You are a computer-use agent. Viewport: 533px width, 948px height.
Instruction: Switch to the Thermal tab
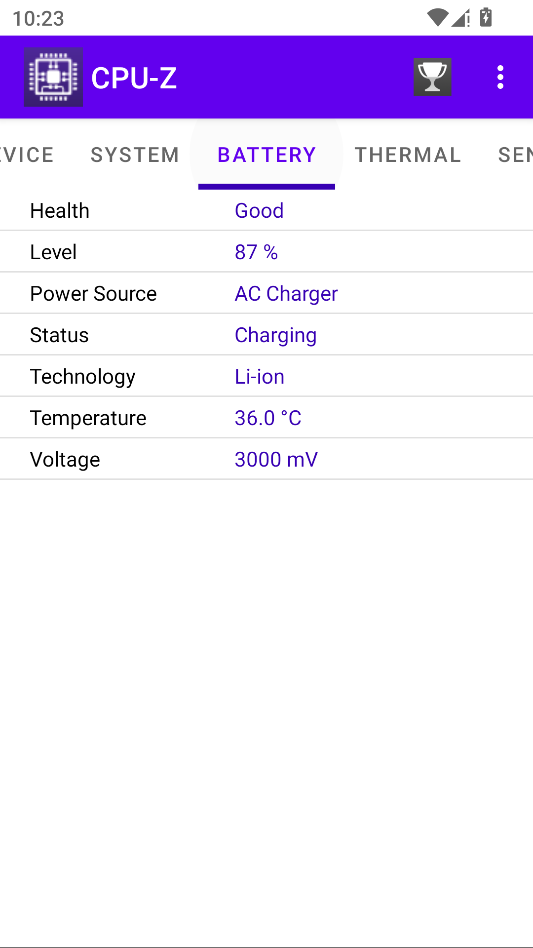(407, 155)
